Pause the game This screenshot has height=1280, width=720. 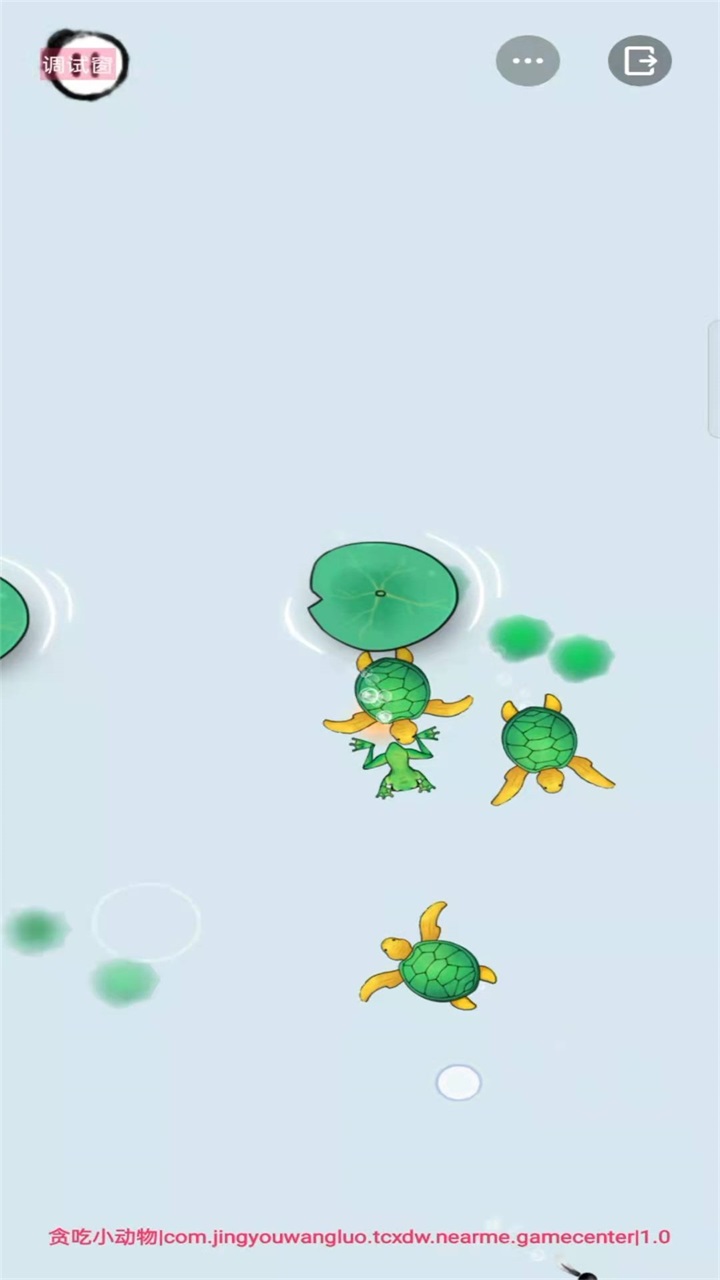(x=87, y=65)
